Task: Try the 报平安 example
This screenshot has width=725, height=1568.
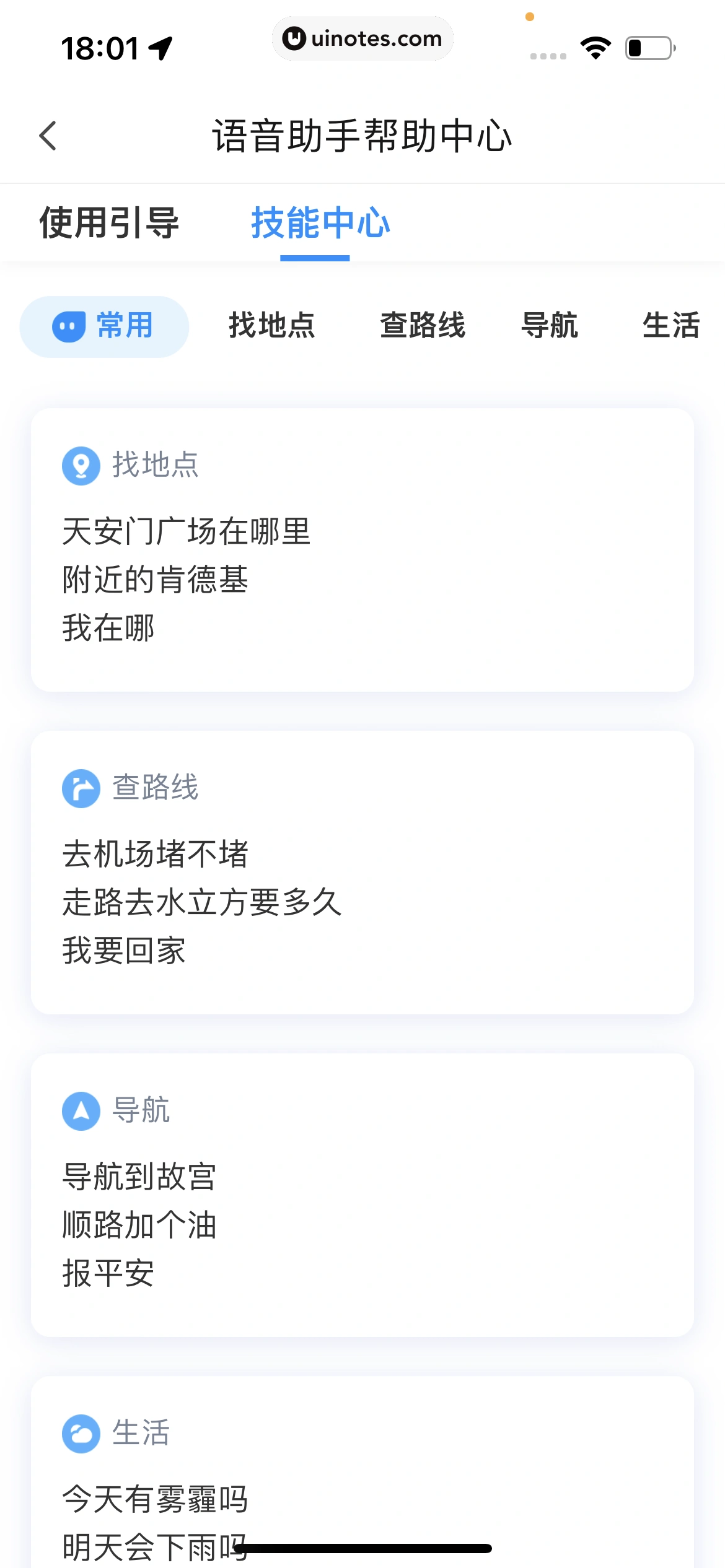Action: tap(108, 1273)
